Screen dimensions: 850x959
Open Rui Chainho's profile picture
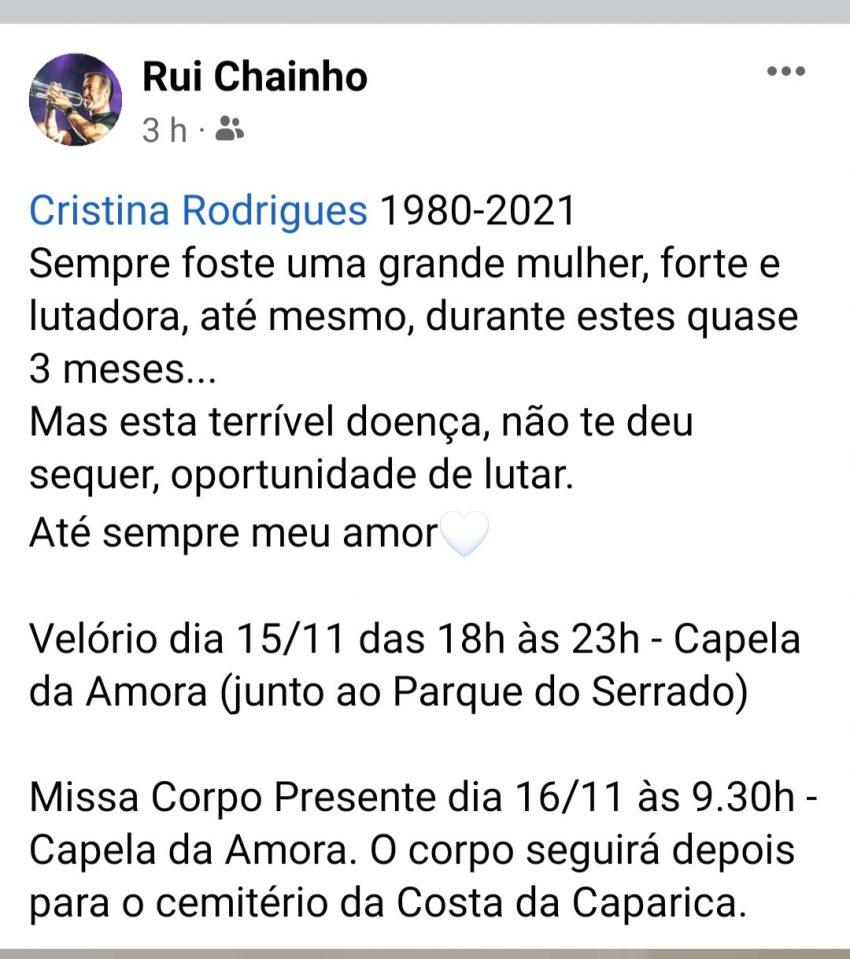[76, 100]
